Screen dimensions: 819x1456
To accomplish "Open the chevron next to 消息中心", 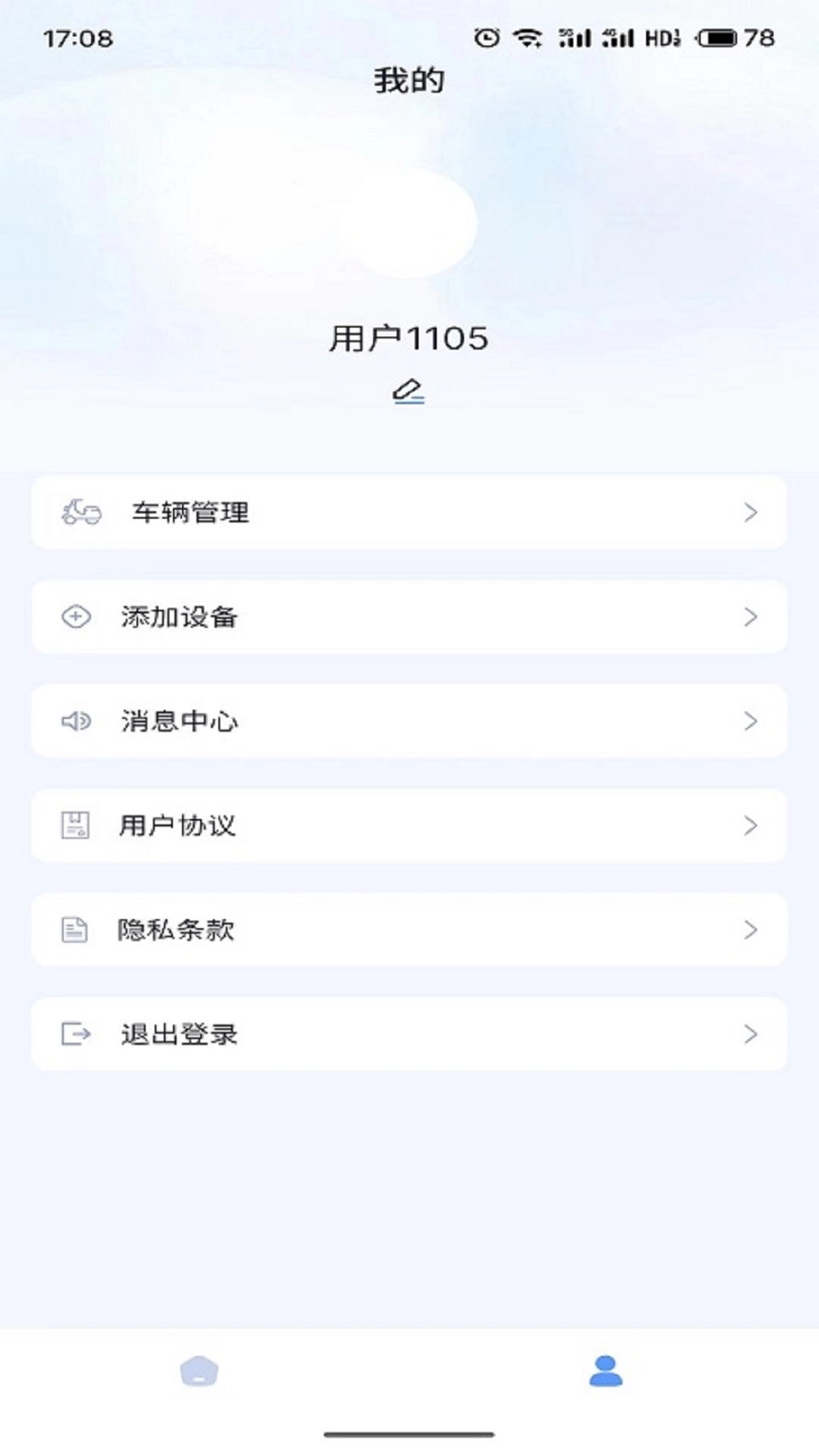I will [x=752, y=722].
